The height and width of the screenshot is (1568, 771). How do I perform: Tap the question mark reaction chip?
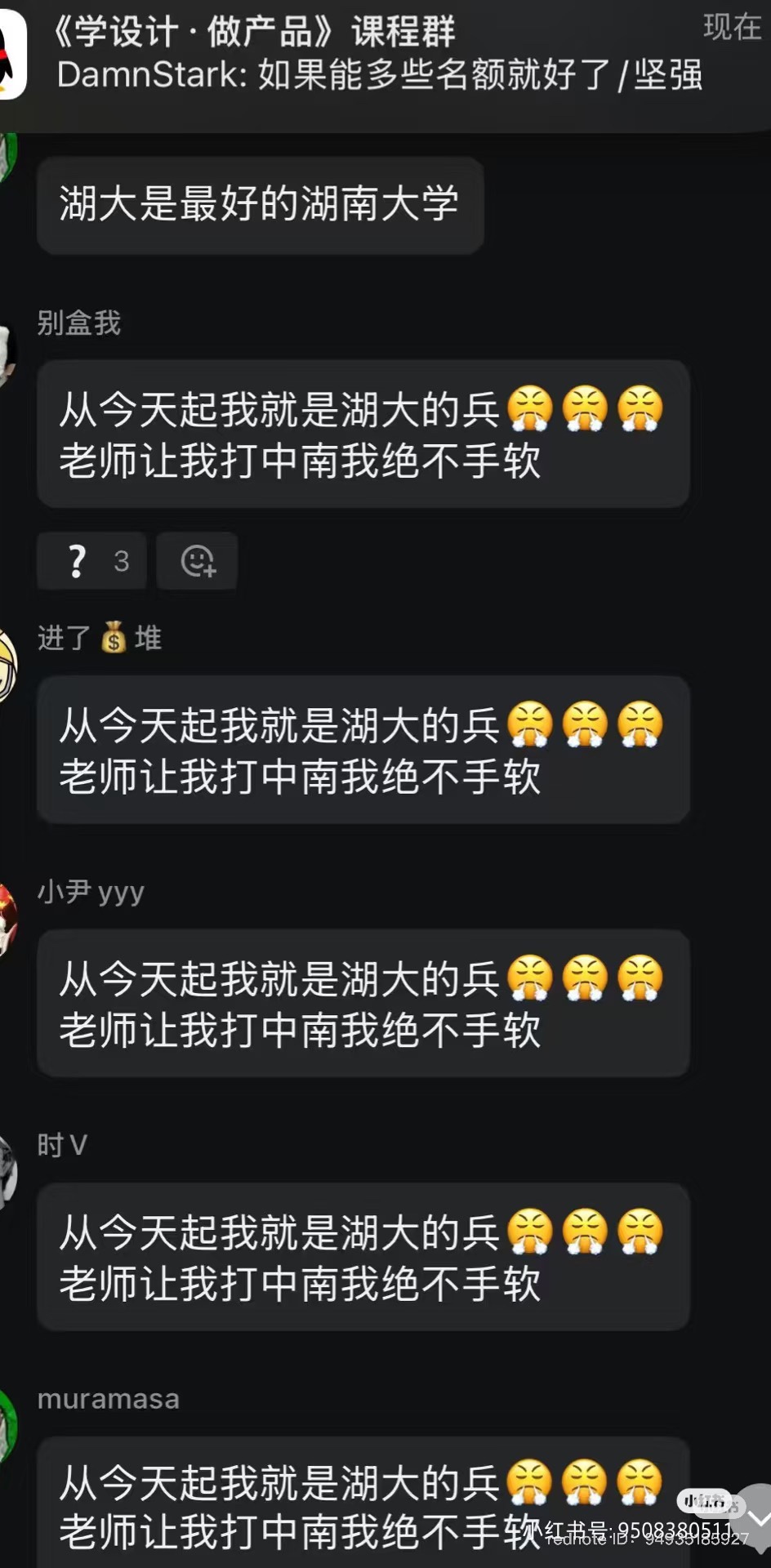pos(92,561)
